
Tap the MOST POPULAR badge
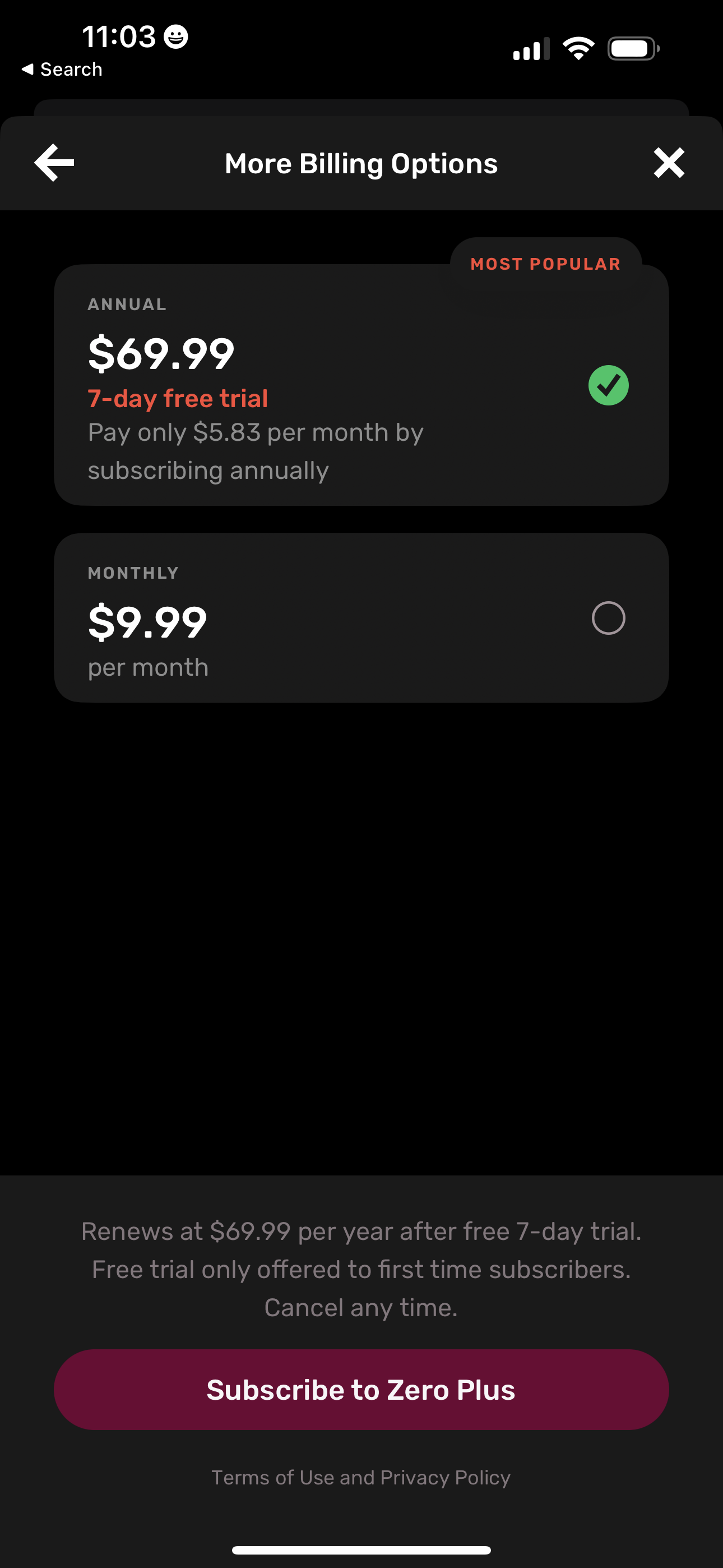click(546, 263)
